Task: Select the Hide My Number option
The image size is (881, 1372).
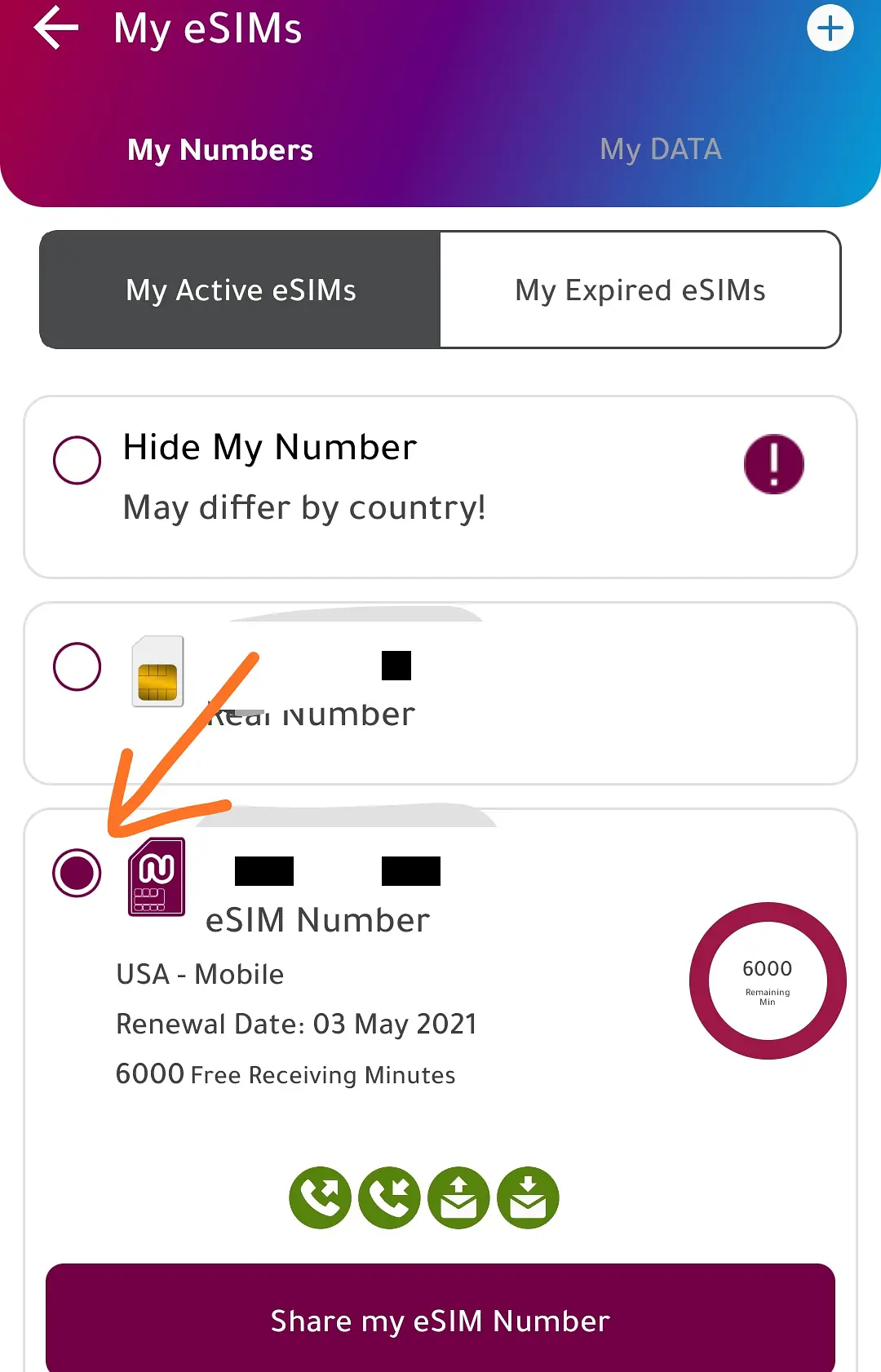Action: (x=77, y=460)
